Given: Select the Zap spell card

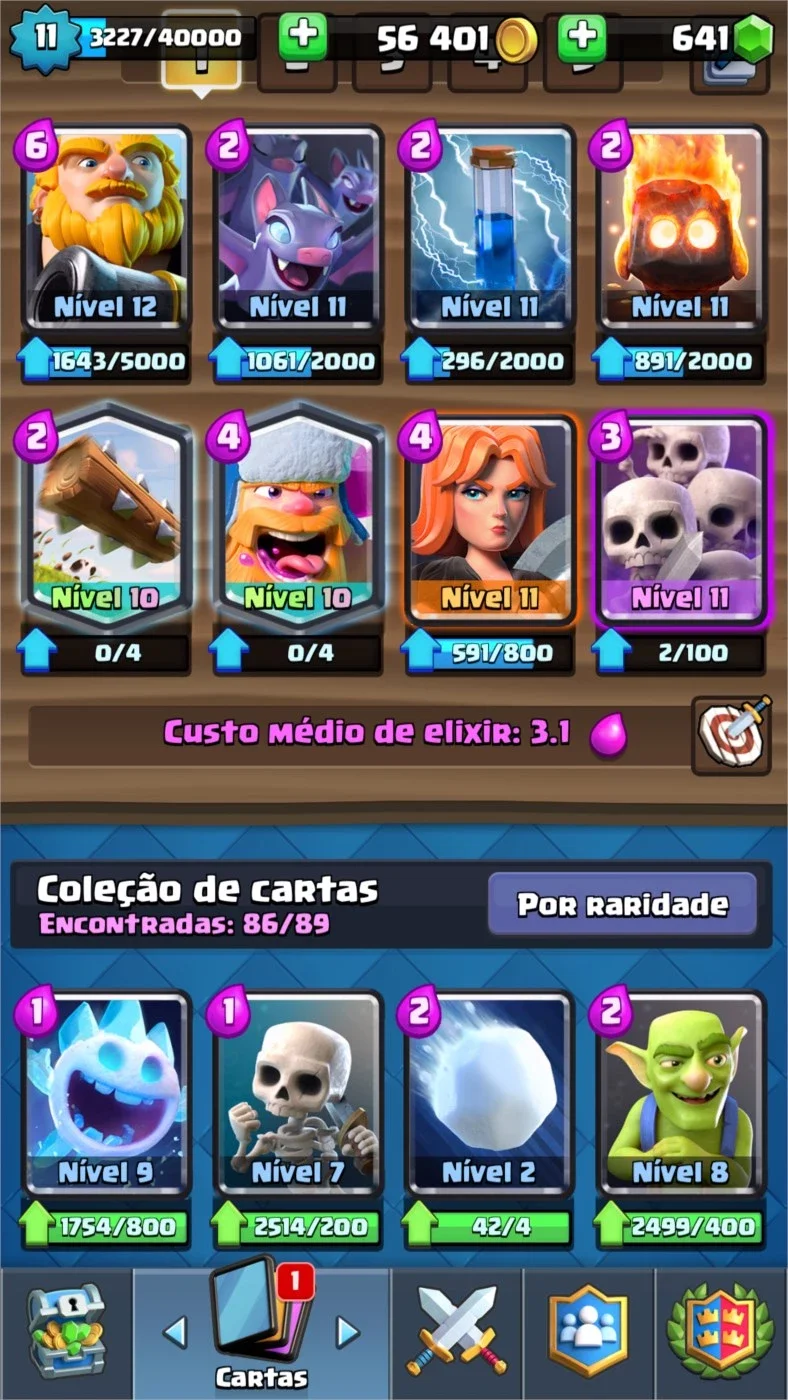Looking at the screenshot, I should (x=490, y=228).
